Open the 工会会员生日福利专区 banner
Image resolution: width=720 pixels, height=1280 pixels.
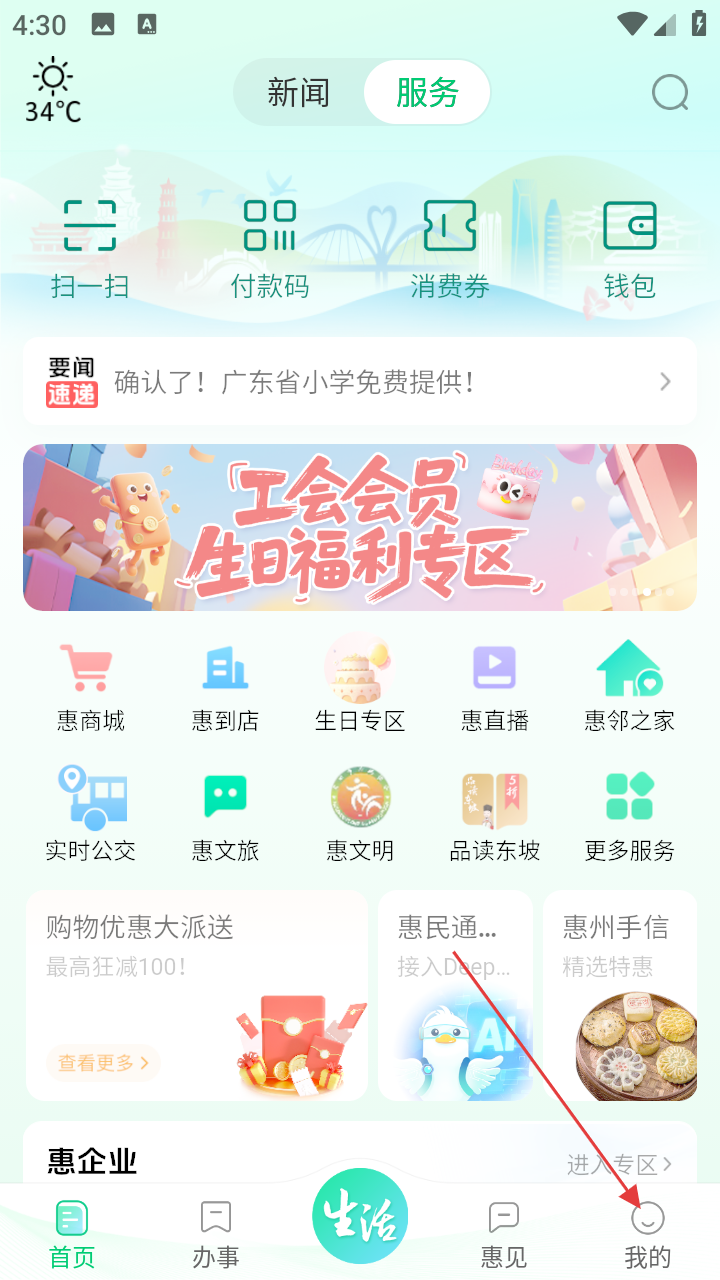[360, 527]
